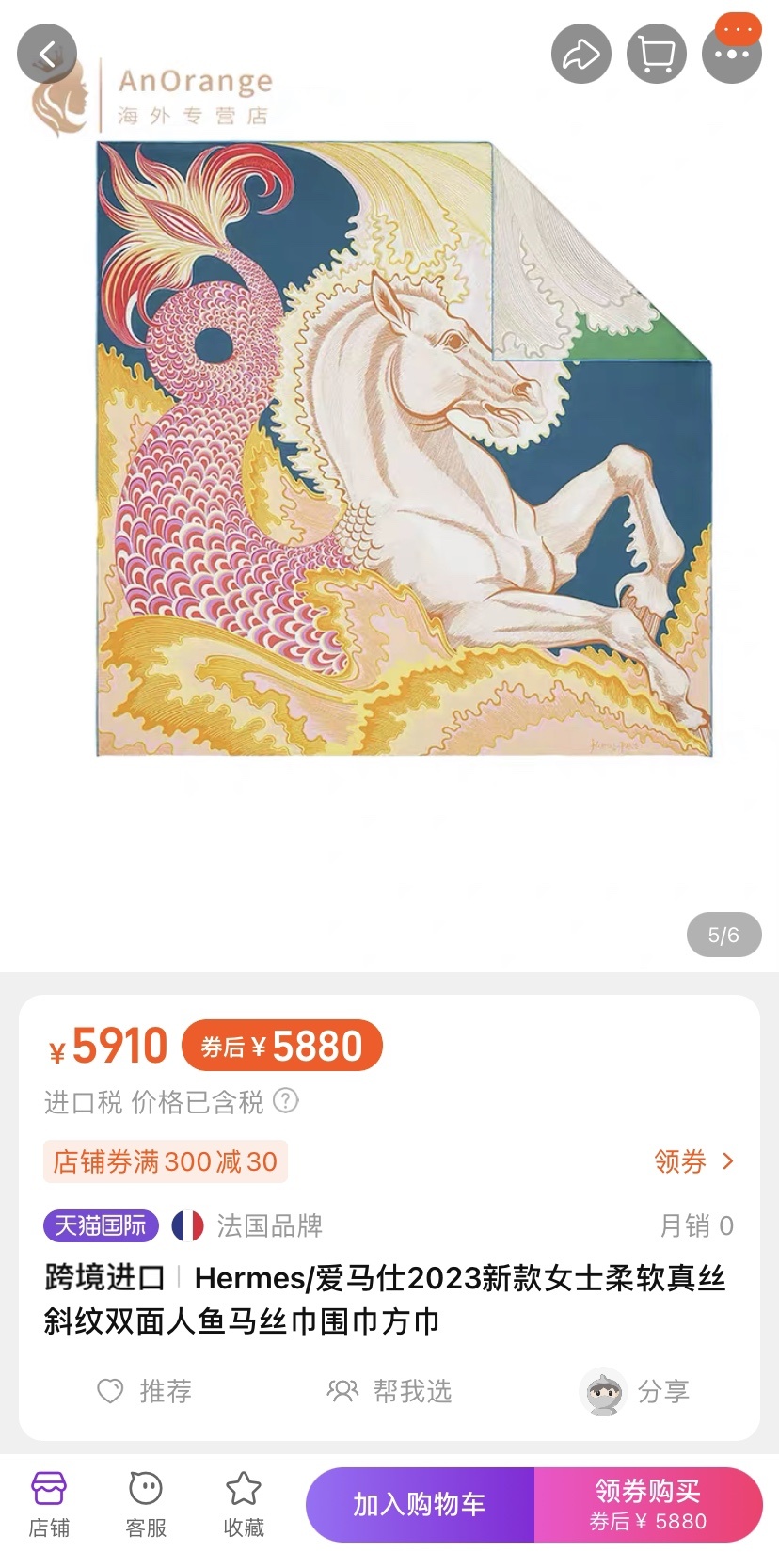Add item to 收藏 favorites

pos(244,1504)
